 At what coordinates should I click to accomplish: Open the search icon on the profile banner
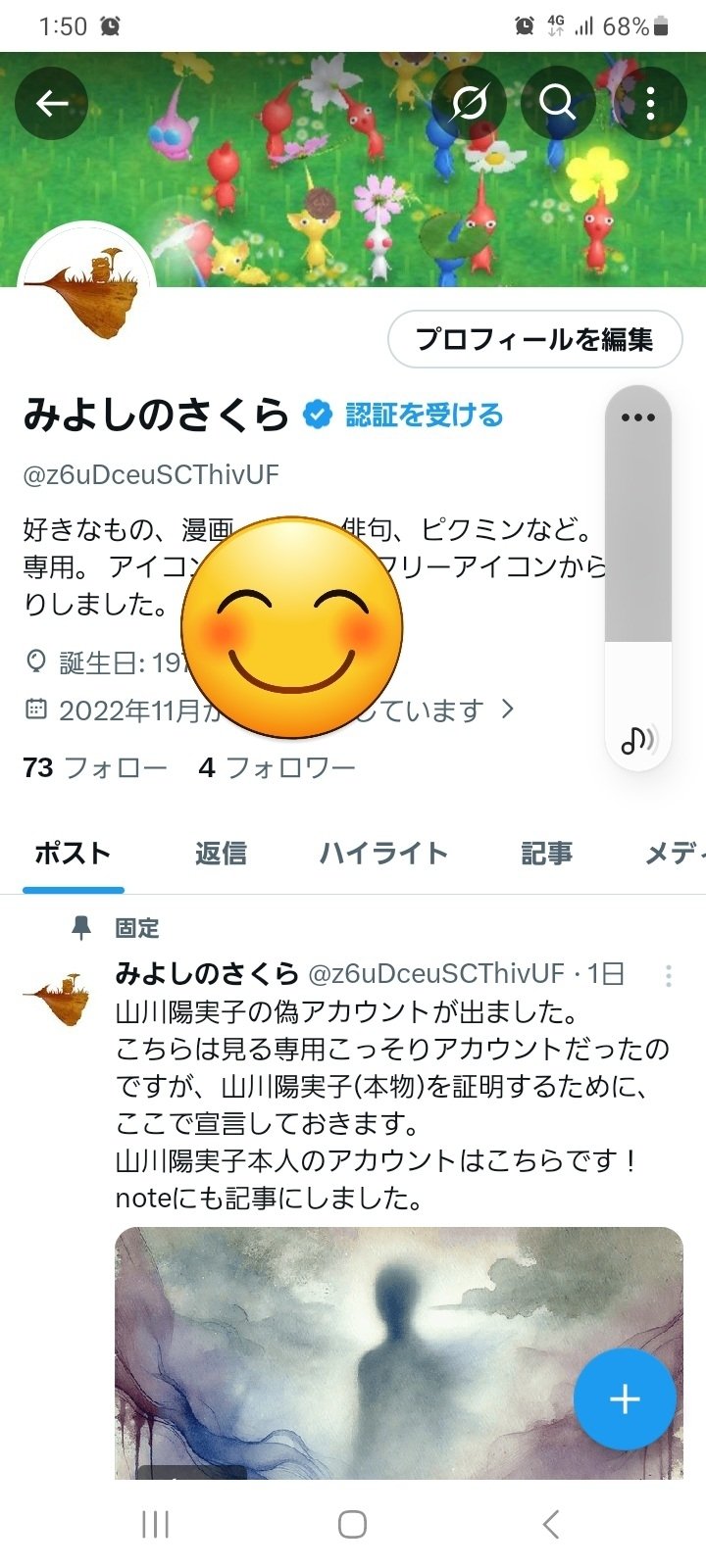(556, 102)
